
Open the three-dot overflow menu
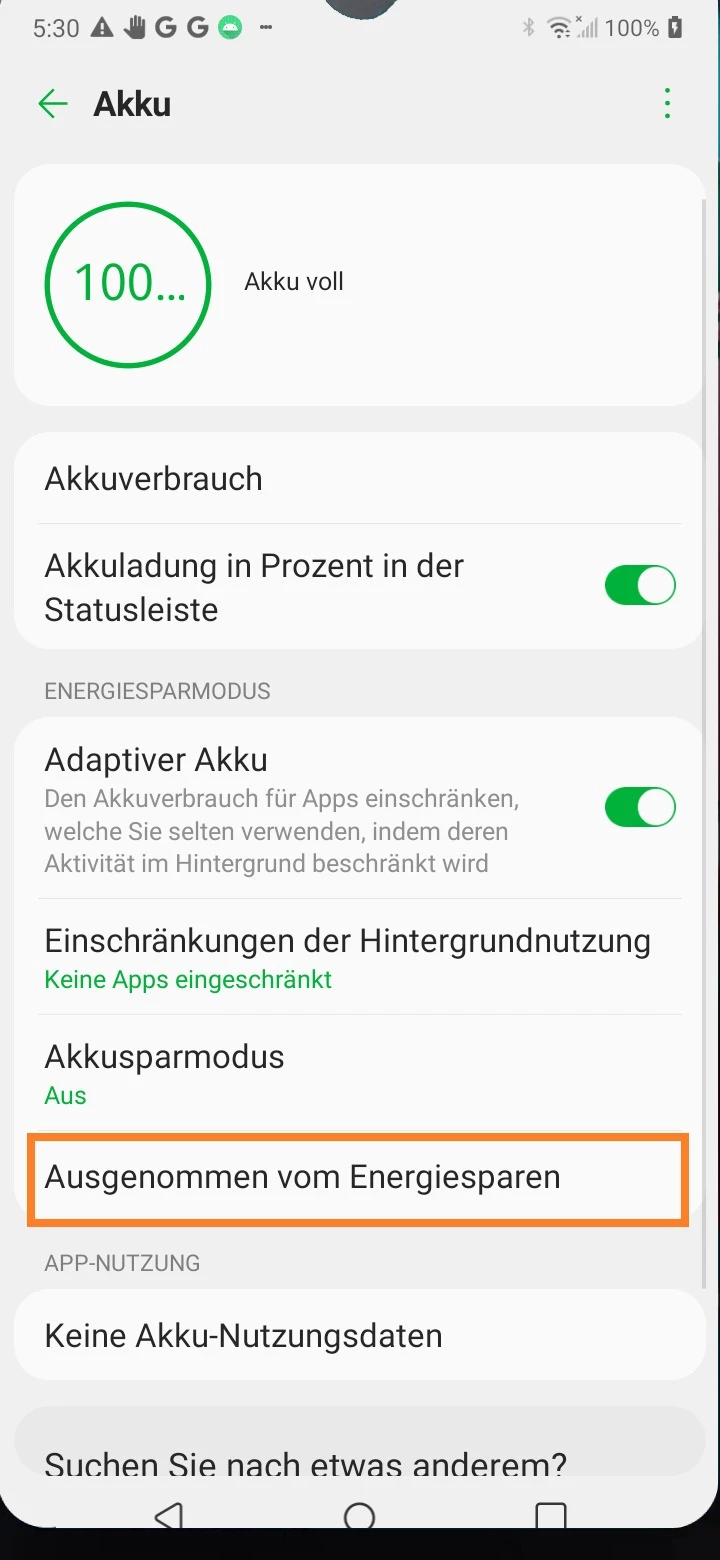pyautogui.click(x=667, y=104)
